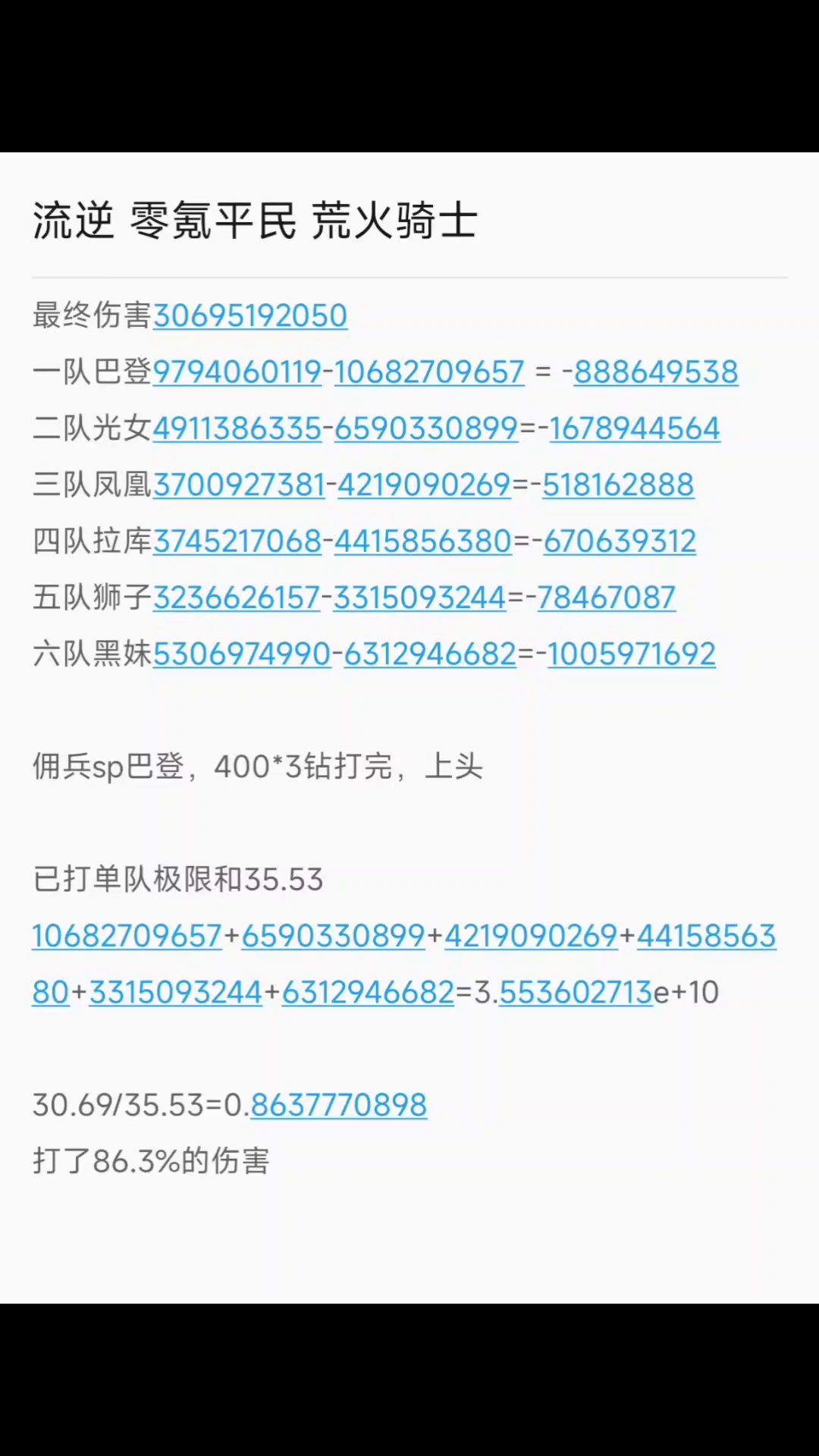Tap the linked number 5306974990
The width and height of the screenshot is (819, 1456).
pyautogui.click(x=242, y=654)
